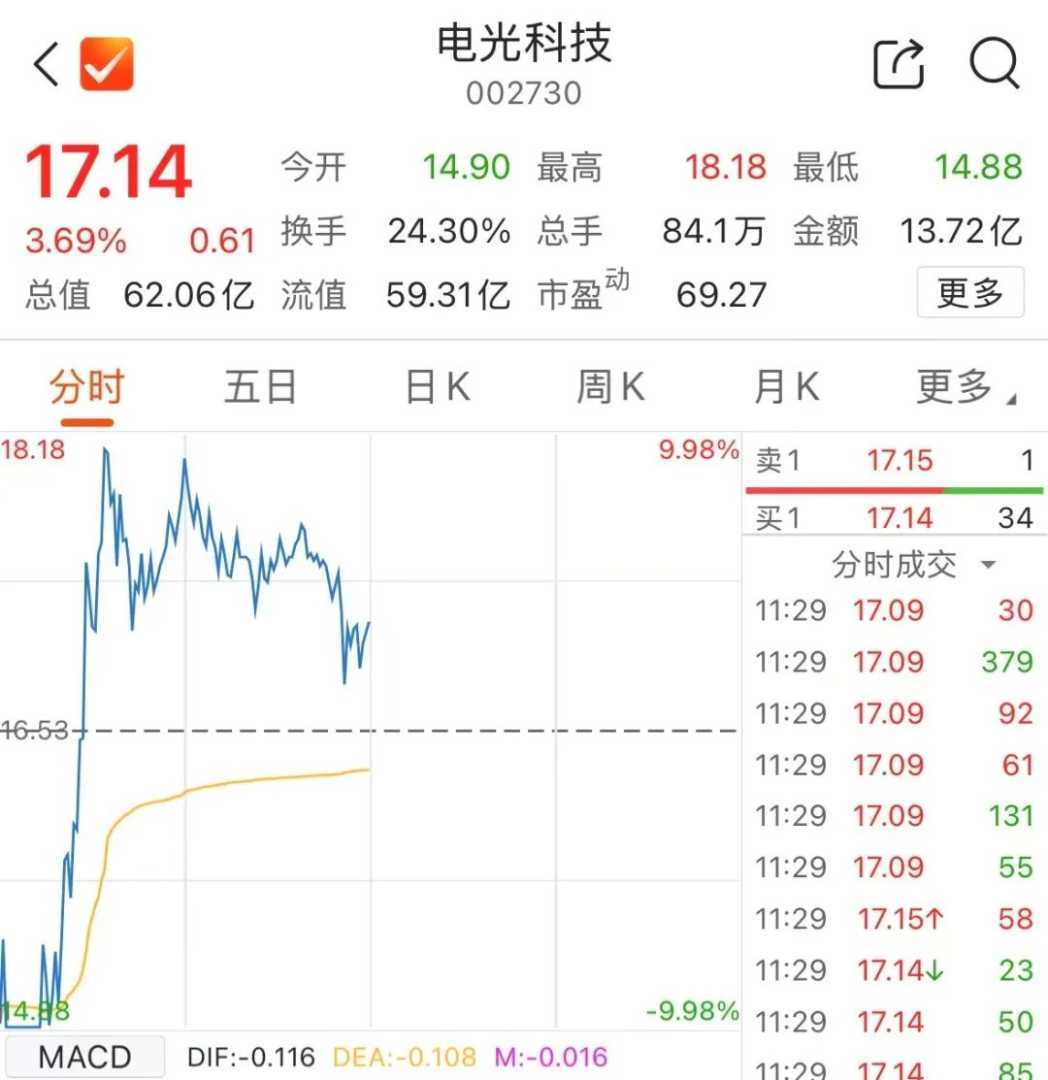Change the MACD indicator selector
Screen dimensions: 1048x1080
click(85, 1056)
